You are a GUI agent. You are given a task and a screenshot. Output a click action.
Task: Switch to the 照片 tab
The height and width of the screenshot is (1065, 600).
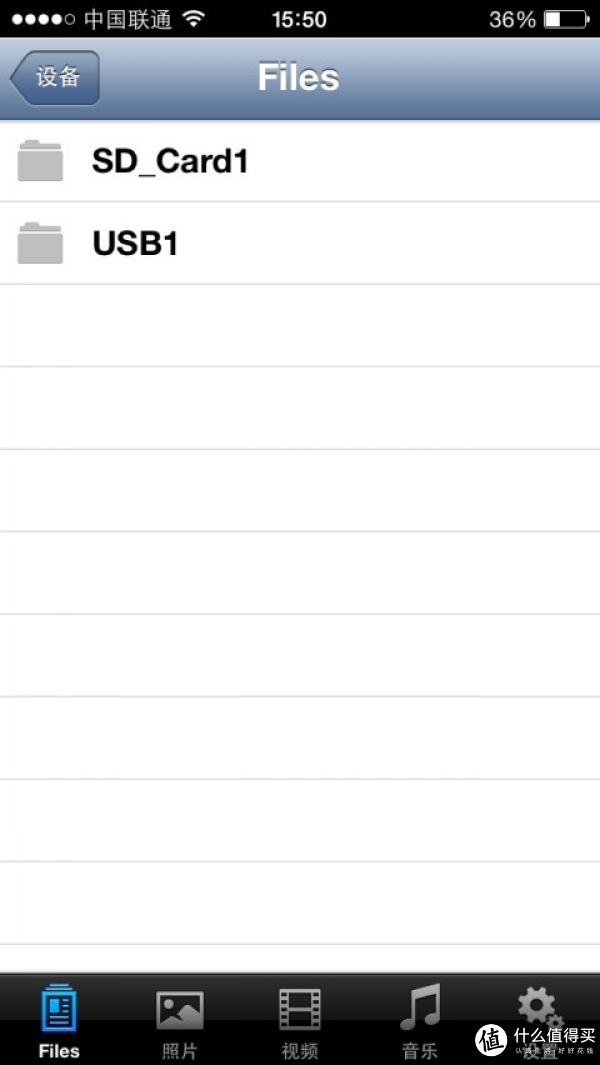[180, 1022]
